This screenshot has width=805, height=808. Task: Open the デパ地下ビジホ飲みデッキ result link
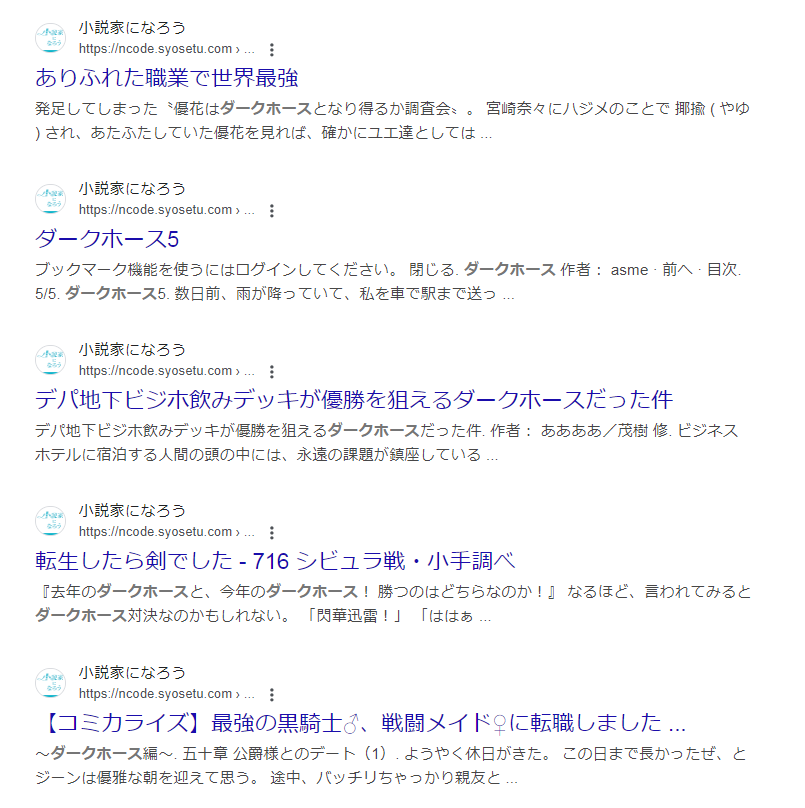[353, 400]
